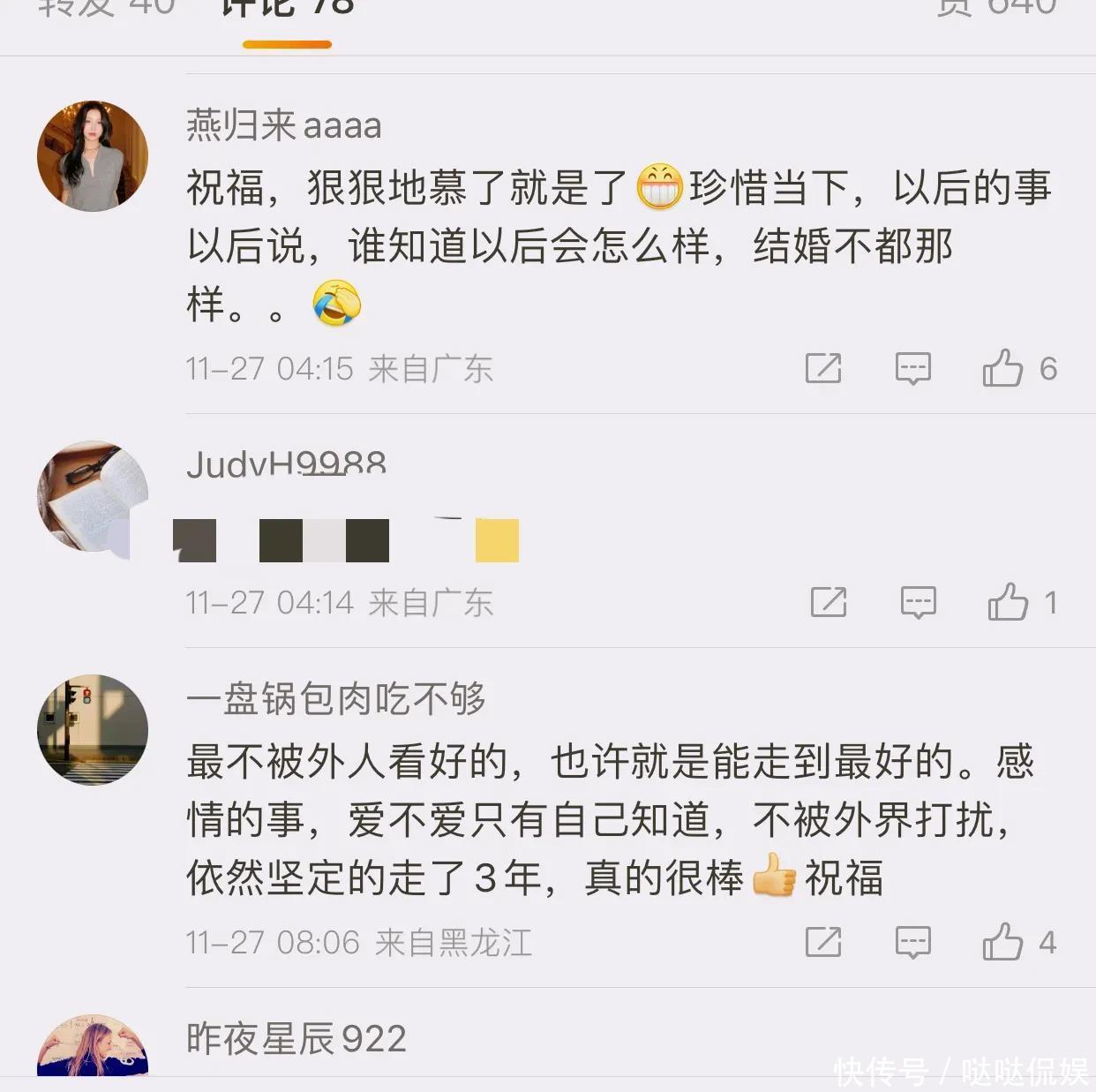Switch to the 赞 tab
1096x1092 pixels.
995,9
